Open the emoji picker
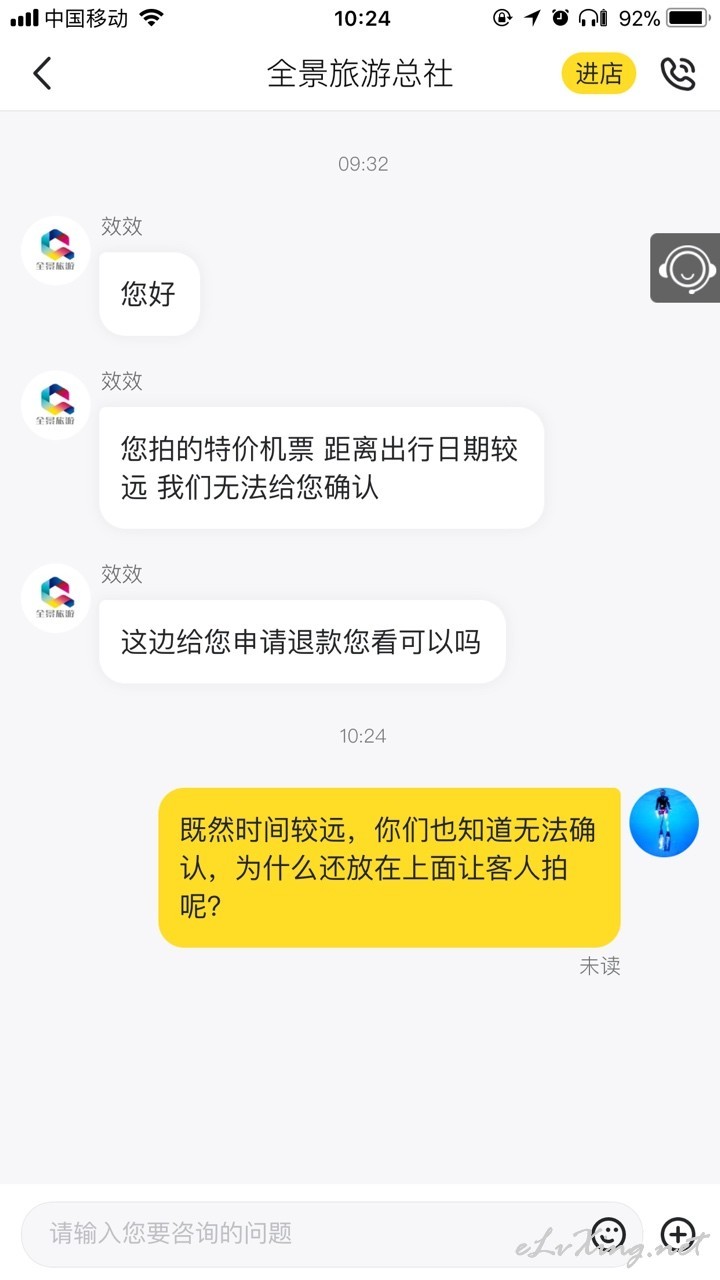The width and height of the screenshot is (720, 1280). [x=608, y=1233]
